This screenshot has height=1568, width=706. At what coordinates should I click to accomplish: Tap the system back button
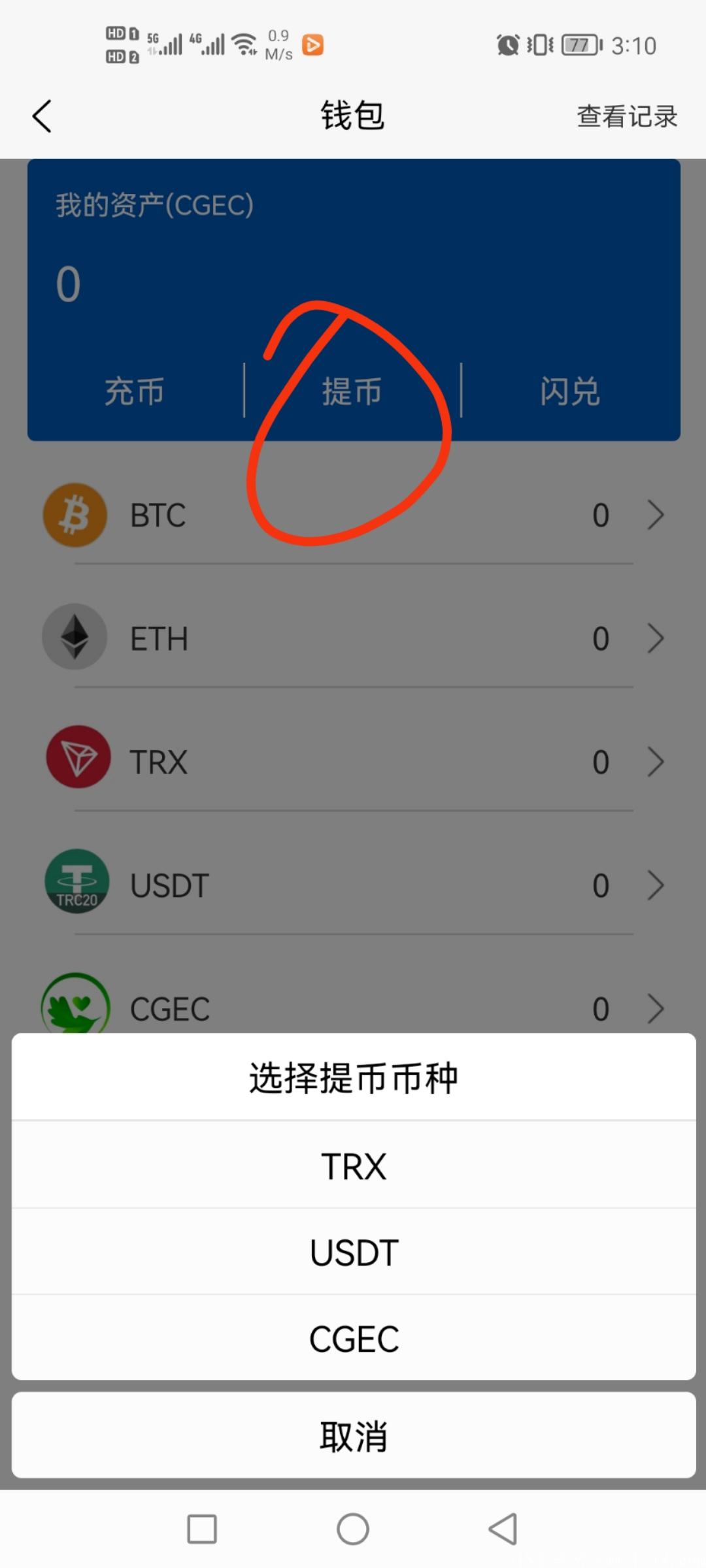click(x=503, y=1529)
